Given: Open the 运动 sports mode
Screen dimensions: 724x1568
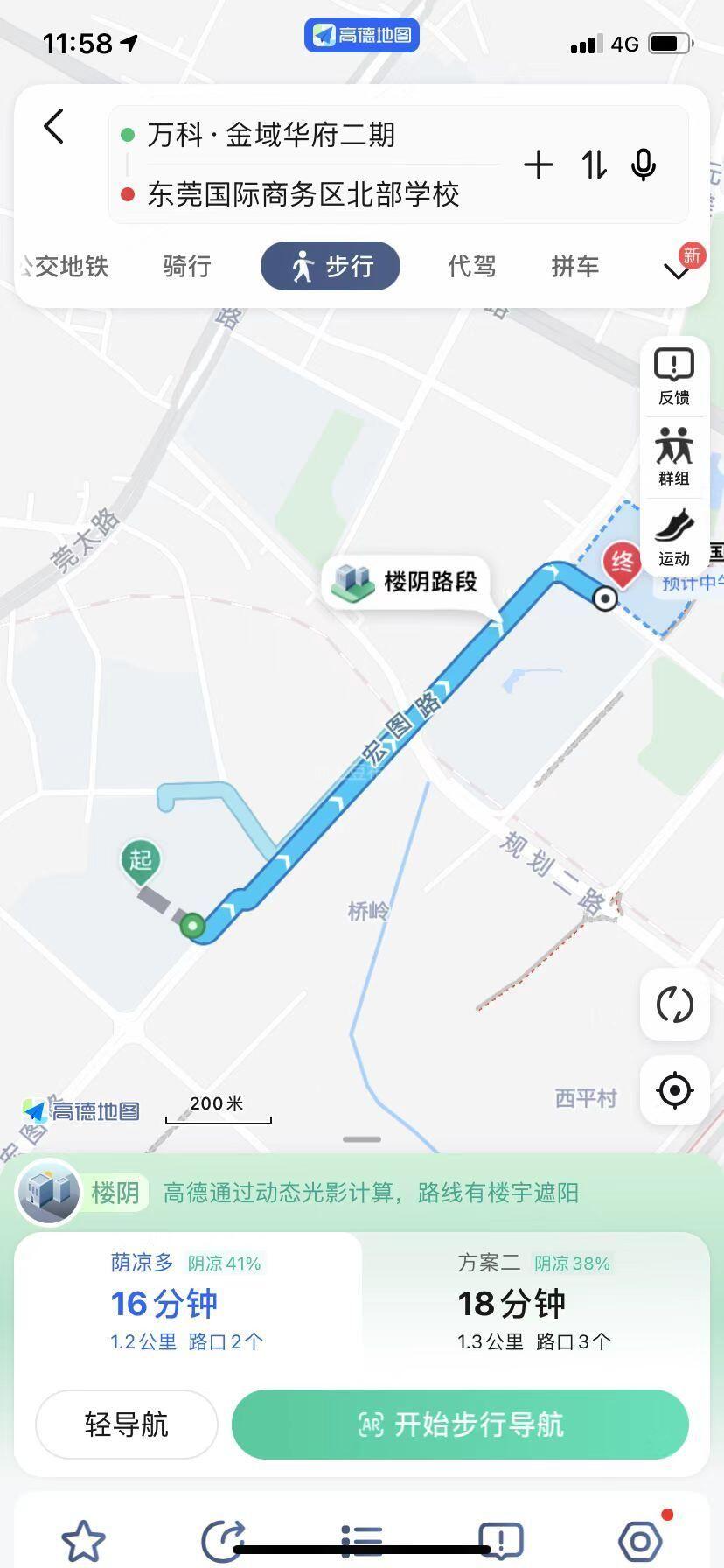Looking at the screenshot, I should click(674, 537).
